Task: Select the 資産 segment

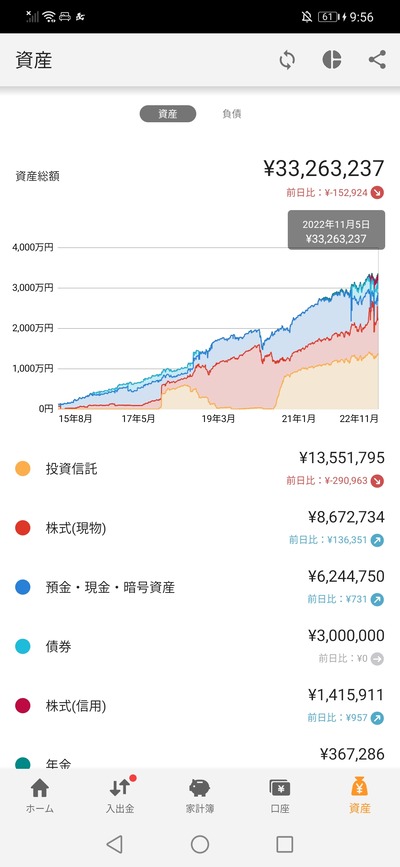Action: pos(168,114)
